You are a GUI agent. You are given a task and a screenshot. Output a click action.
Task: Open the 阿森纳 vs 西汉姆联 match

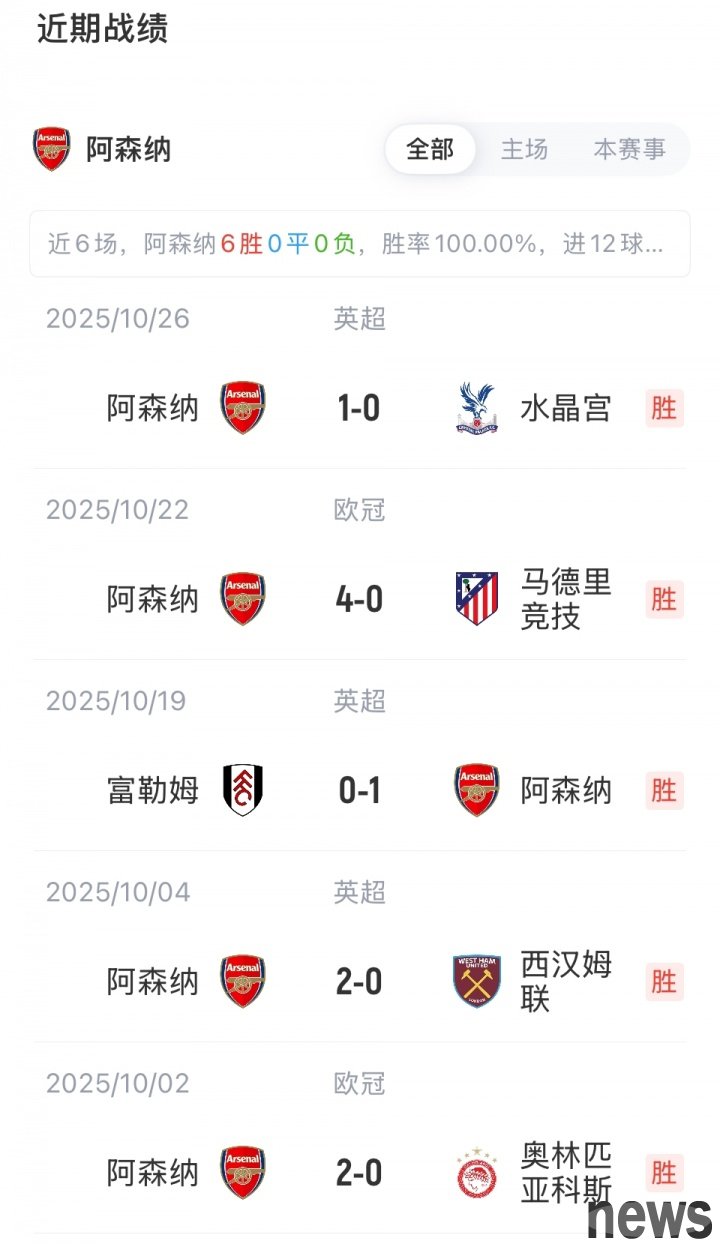coord(359,982)
